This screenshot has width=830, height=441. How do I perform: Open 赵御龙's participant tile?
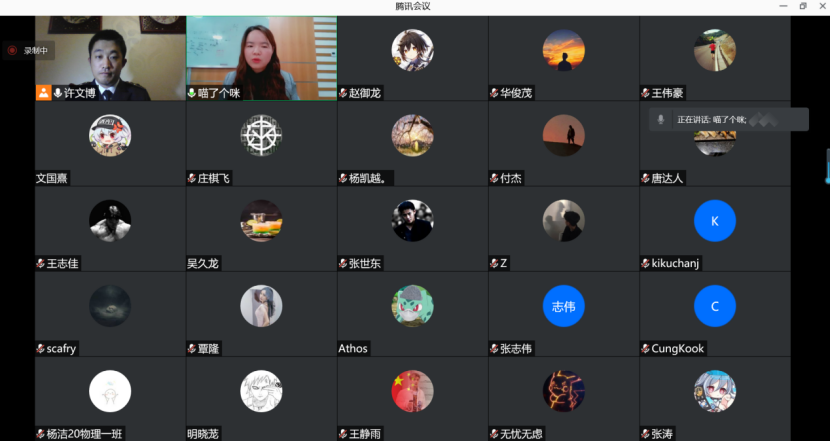coord(412,52)
